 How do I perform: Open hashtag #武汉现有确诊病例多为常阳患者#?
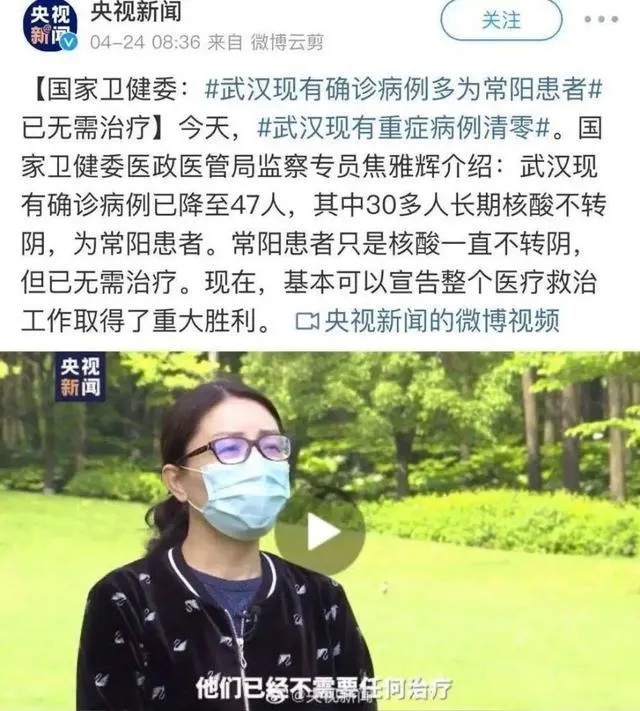[403, 87]
